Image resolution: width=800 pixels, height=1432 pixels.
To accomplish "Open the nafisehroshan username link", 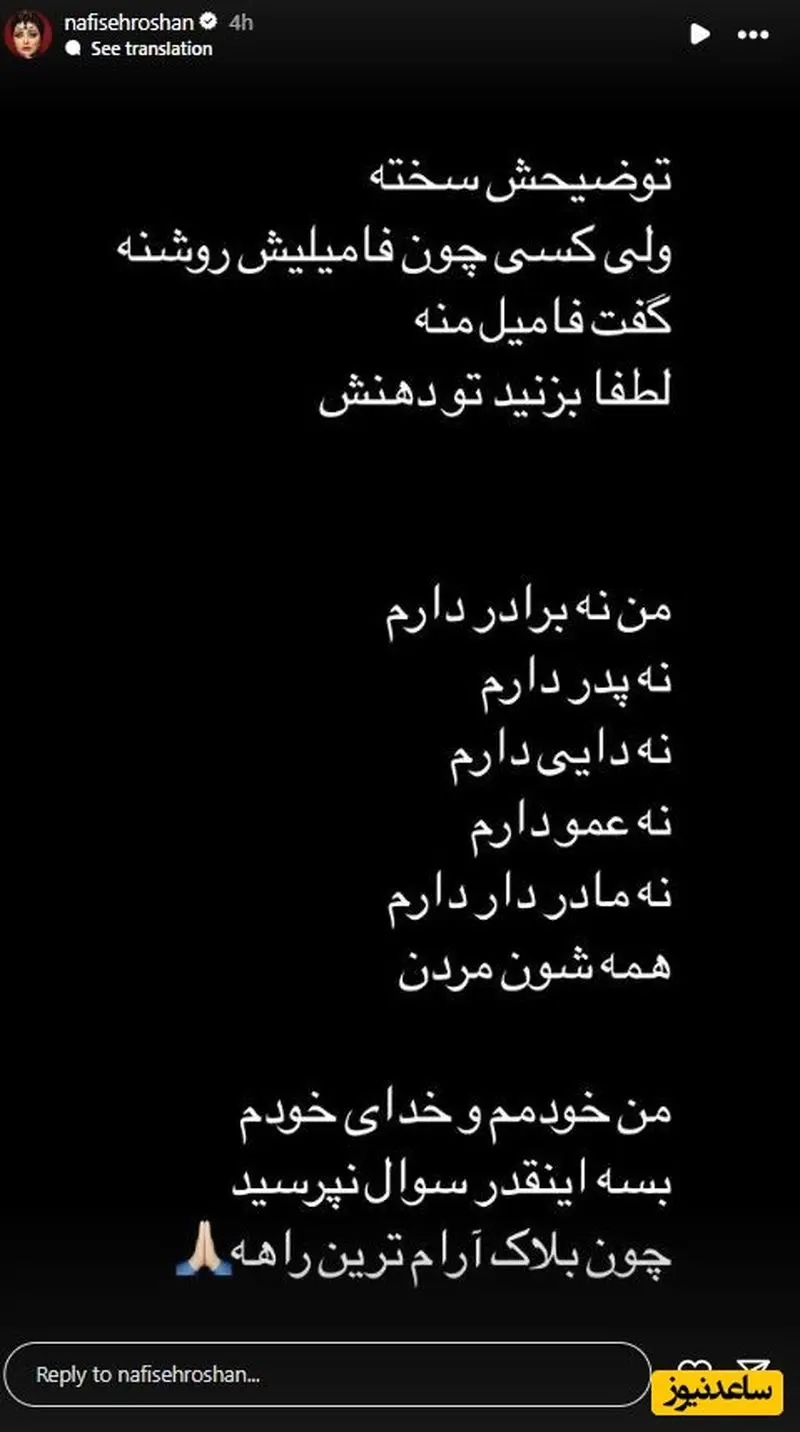I will click(x=127, y=21).
